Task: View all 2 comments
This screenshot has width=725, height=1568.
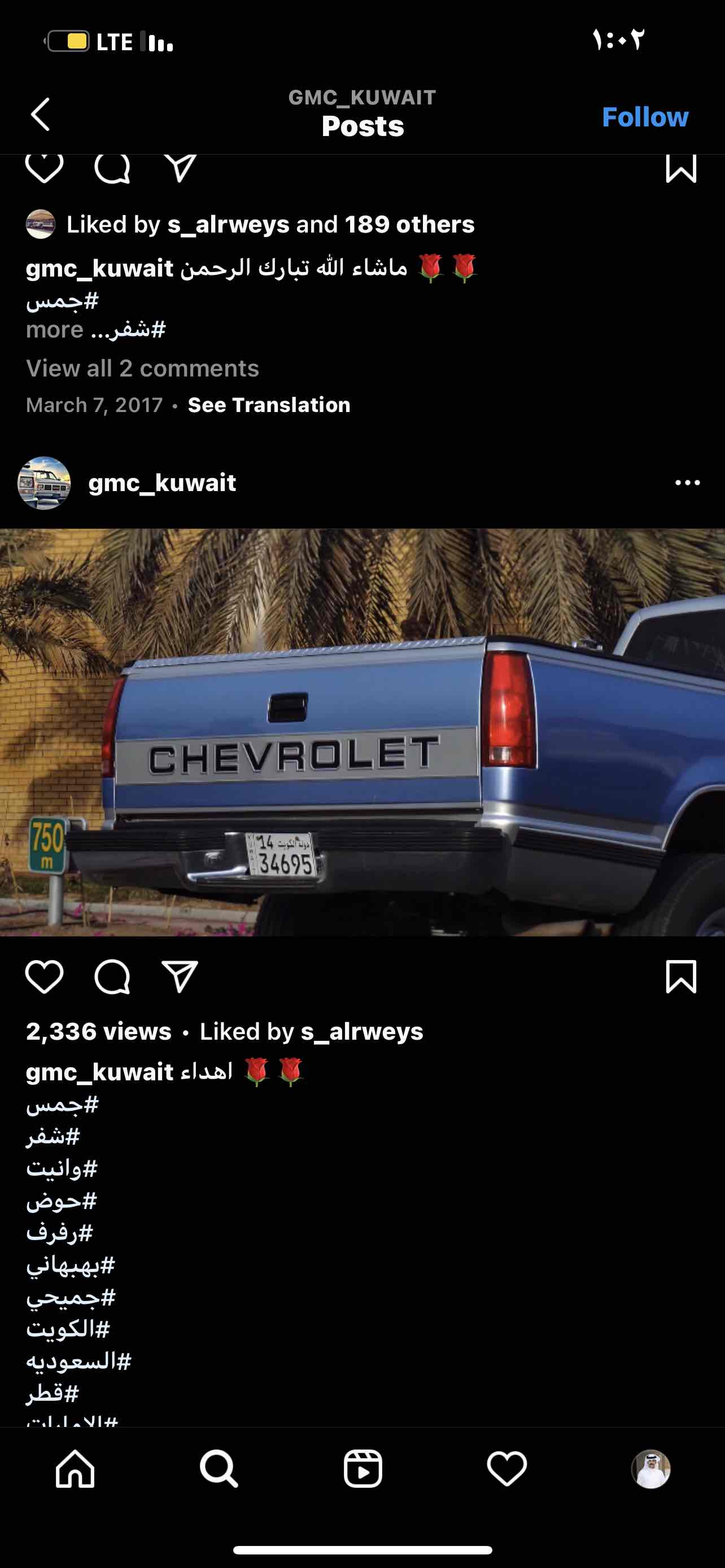Action: point(142,368)
